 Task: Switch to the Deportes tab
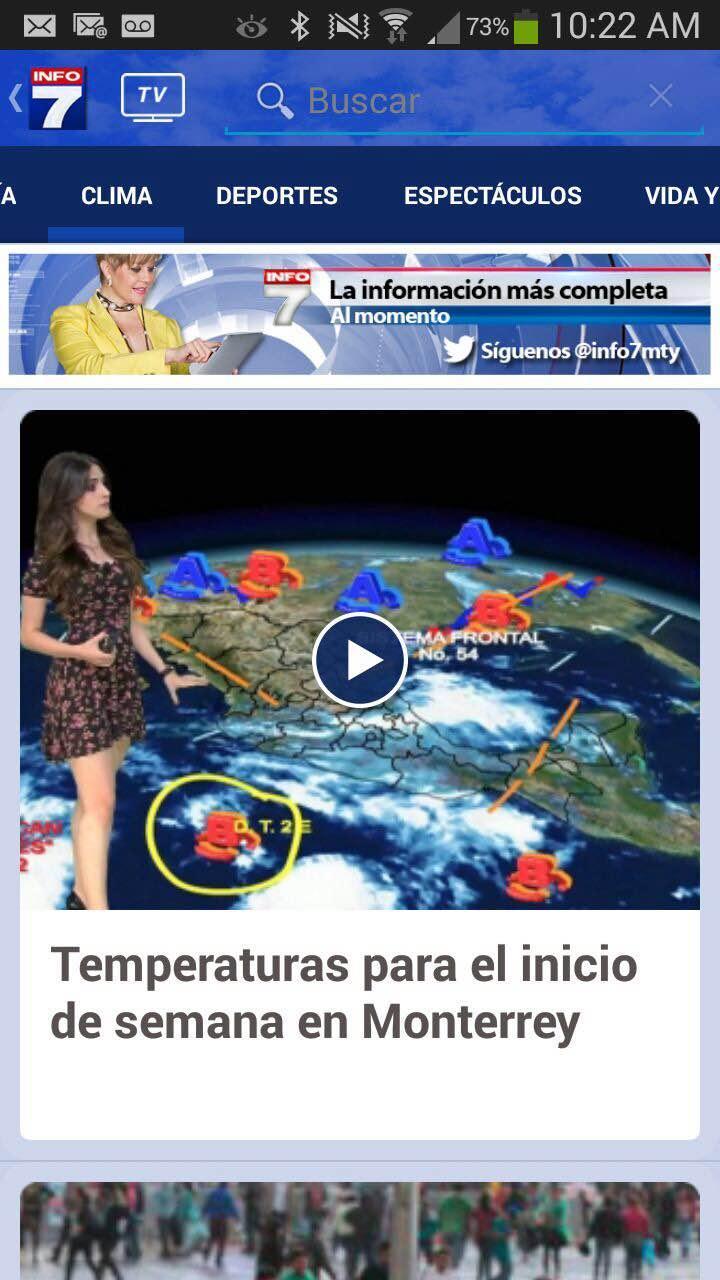click(277, 196)
